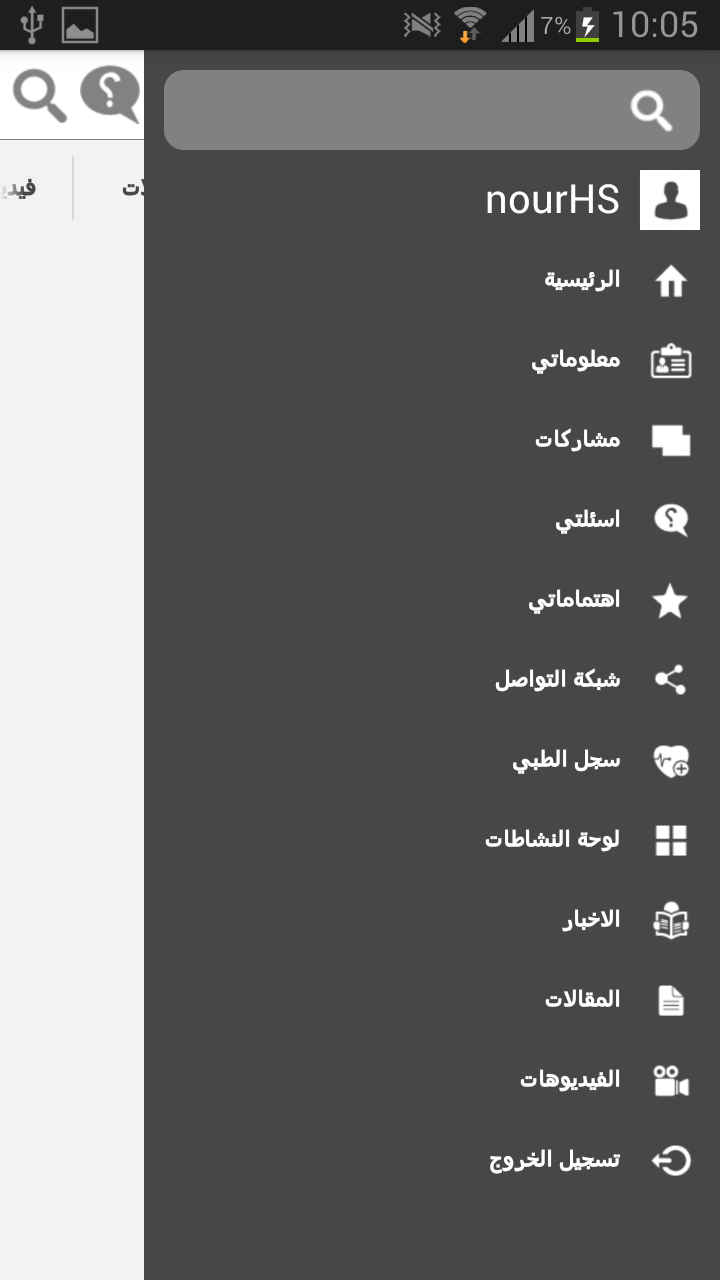The height and width of the screenshot is (1280, 720).
Task: Tap the search field in the drawer
Action: click(x=431, y=110)
